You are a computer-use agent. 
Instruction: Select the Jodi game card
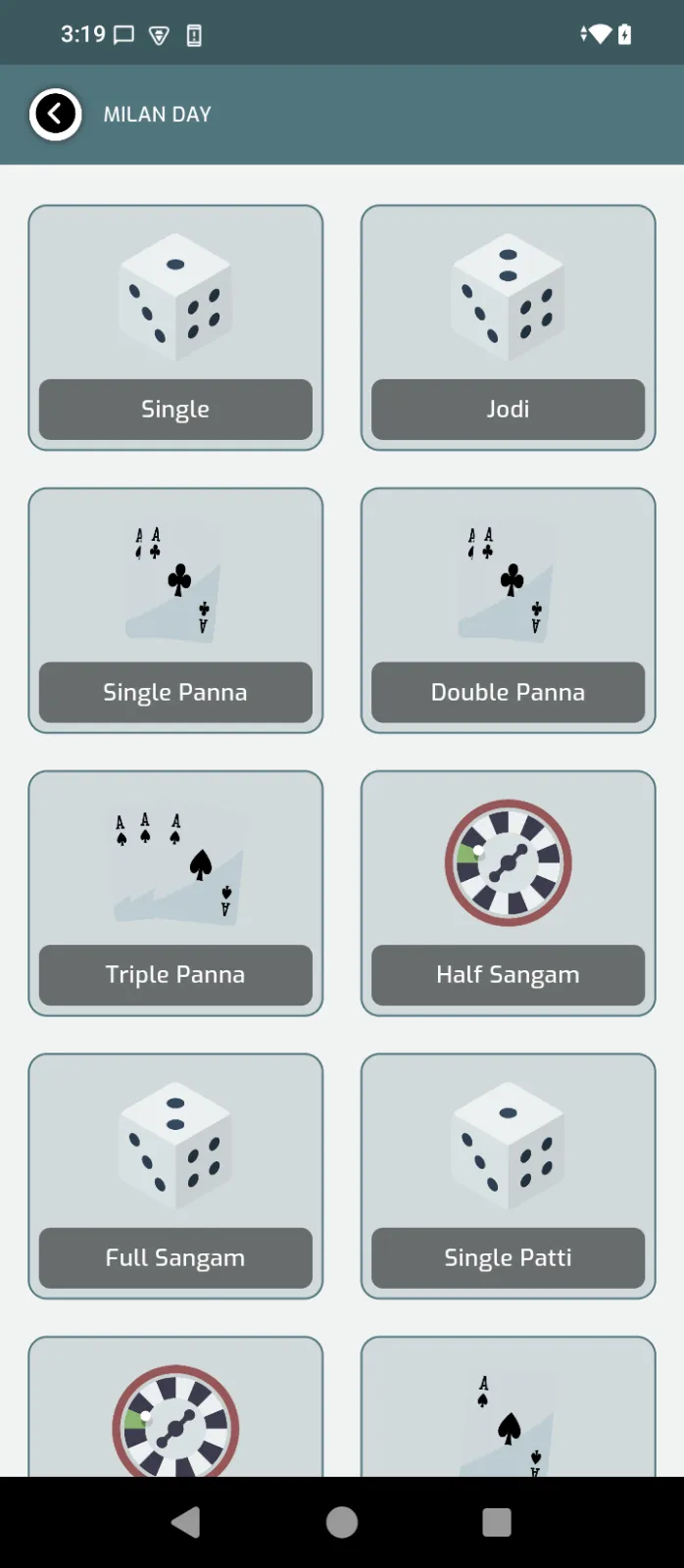pos(508,328)
